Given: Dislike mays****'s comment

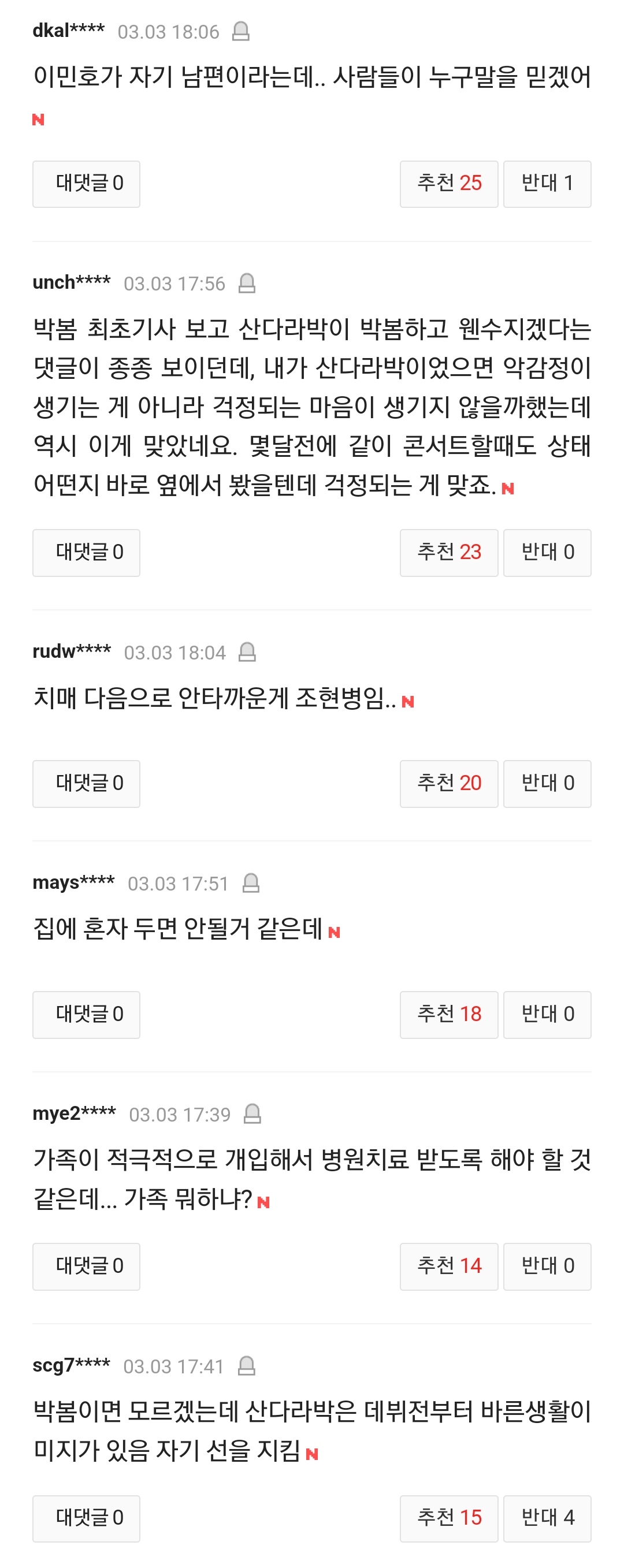Looking at the screenshot, I should coord(547,1014).
